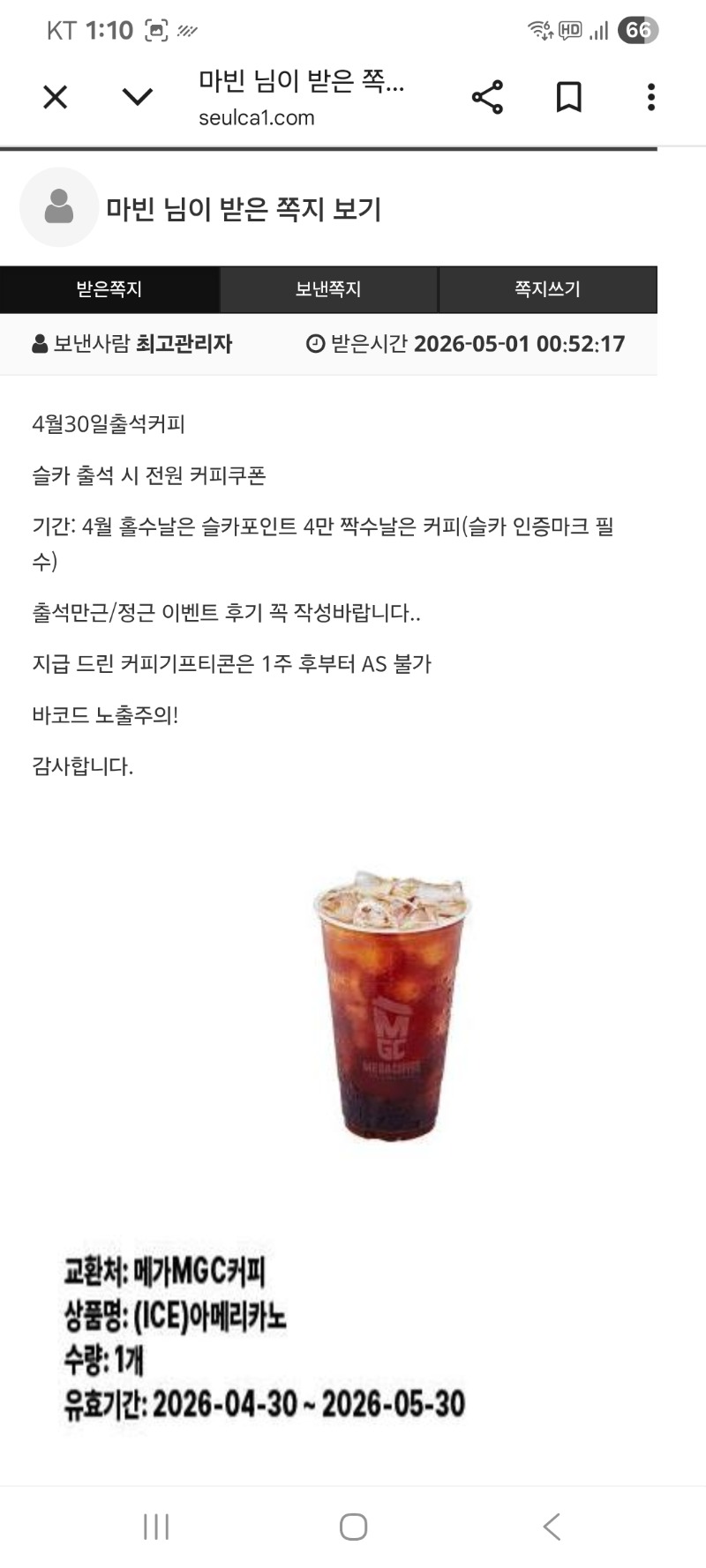706x1568 pixels.
Task: Bookmark this page
Action: click(x=569, y=97)
